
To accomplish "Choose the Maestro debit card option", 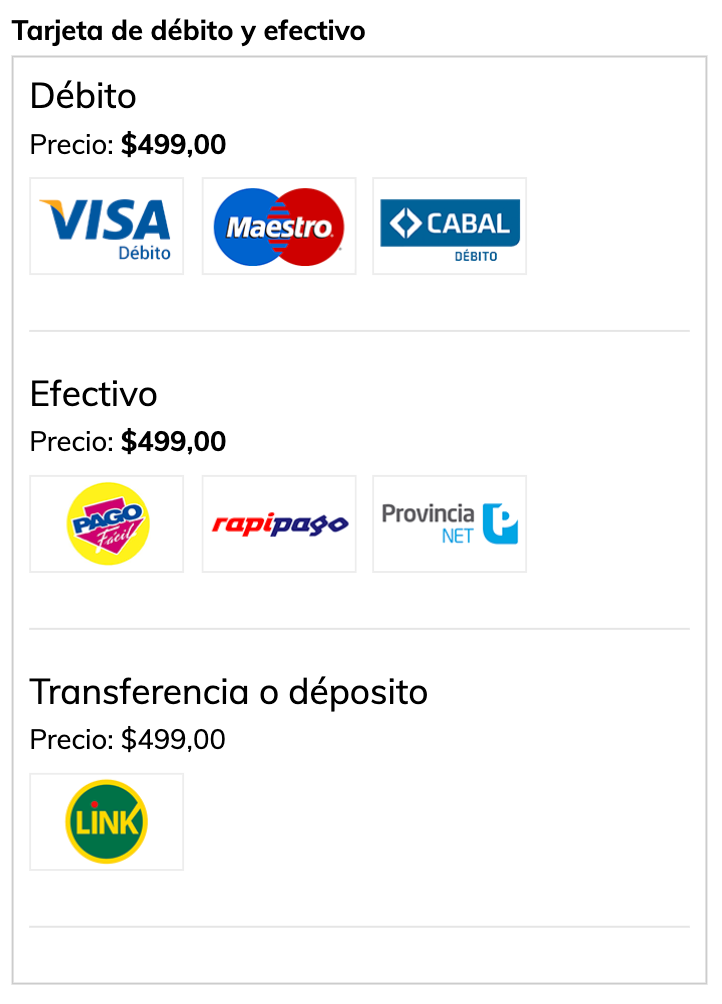I will 279,226.
